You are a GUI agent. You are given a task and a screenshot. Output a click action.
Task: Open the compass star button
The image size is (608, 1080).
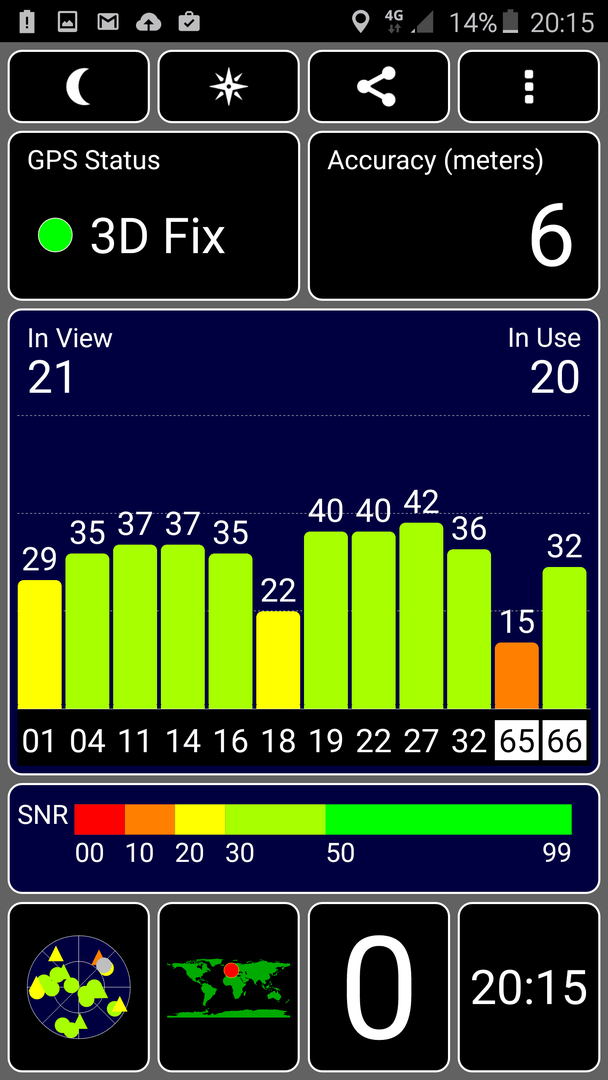tap(229, 87)
